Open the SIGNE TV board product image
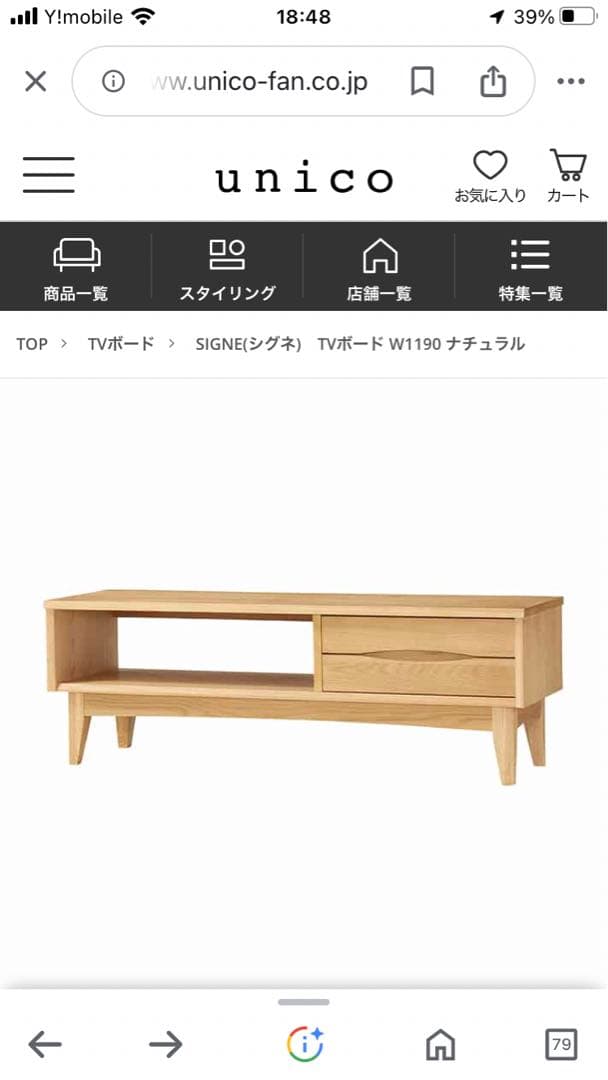Image resolution: width=608 pixels, height=1080 pixels. (x=304, y=686)
